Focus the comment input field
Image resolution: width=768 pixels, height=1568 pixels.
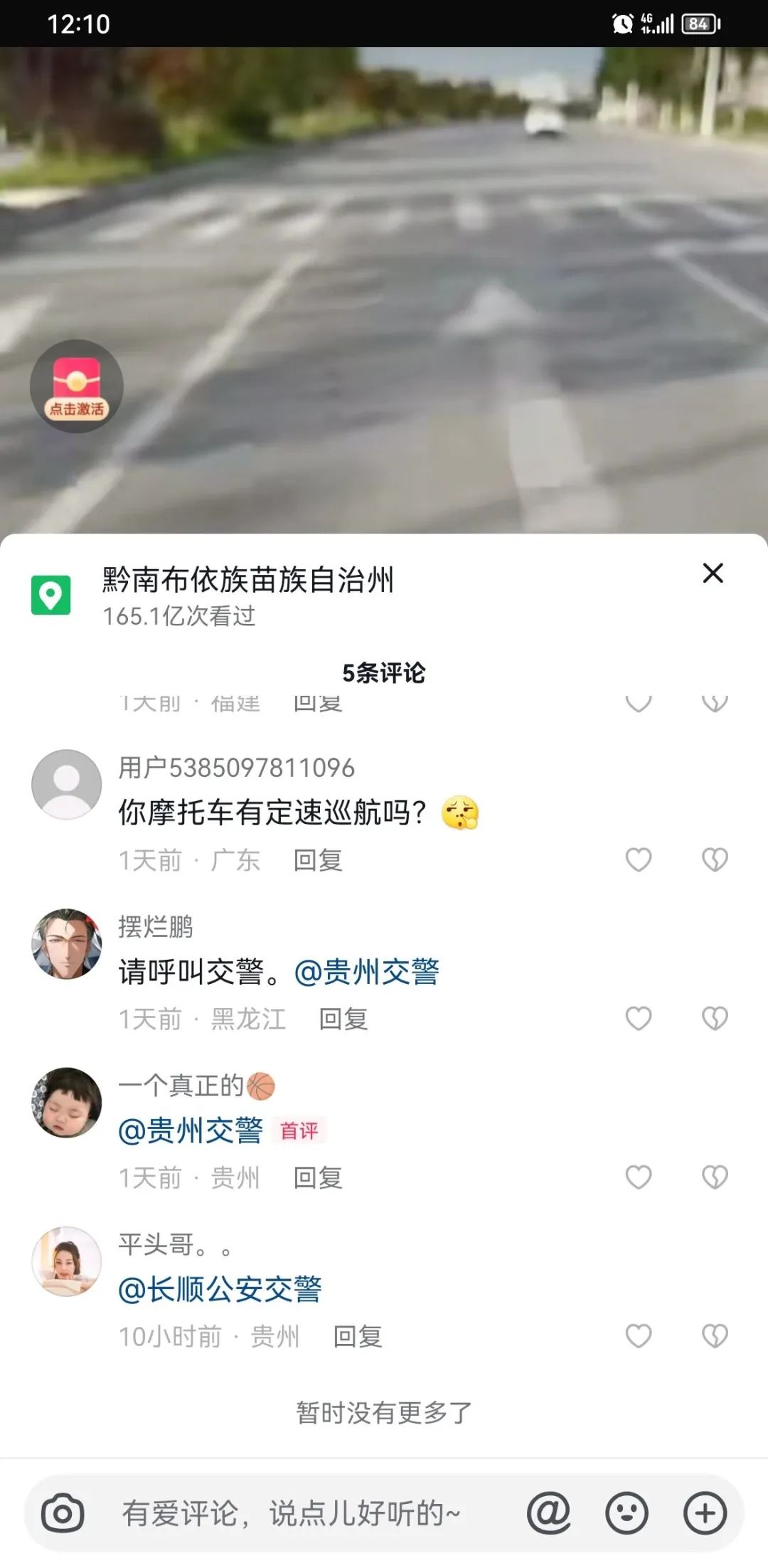[x=292, y=1513]
